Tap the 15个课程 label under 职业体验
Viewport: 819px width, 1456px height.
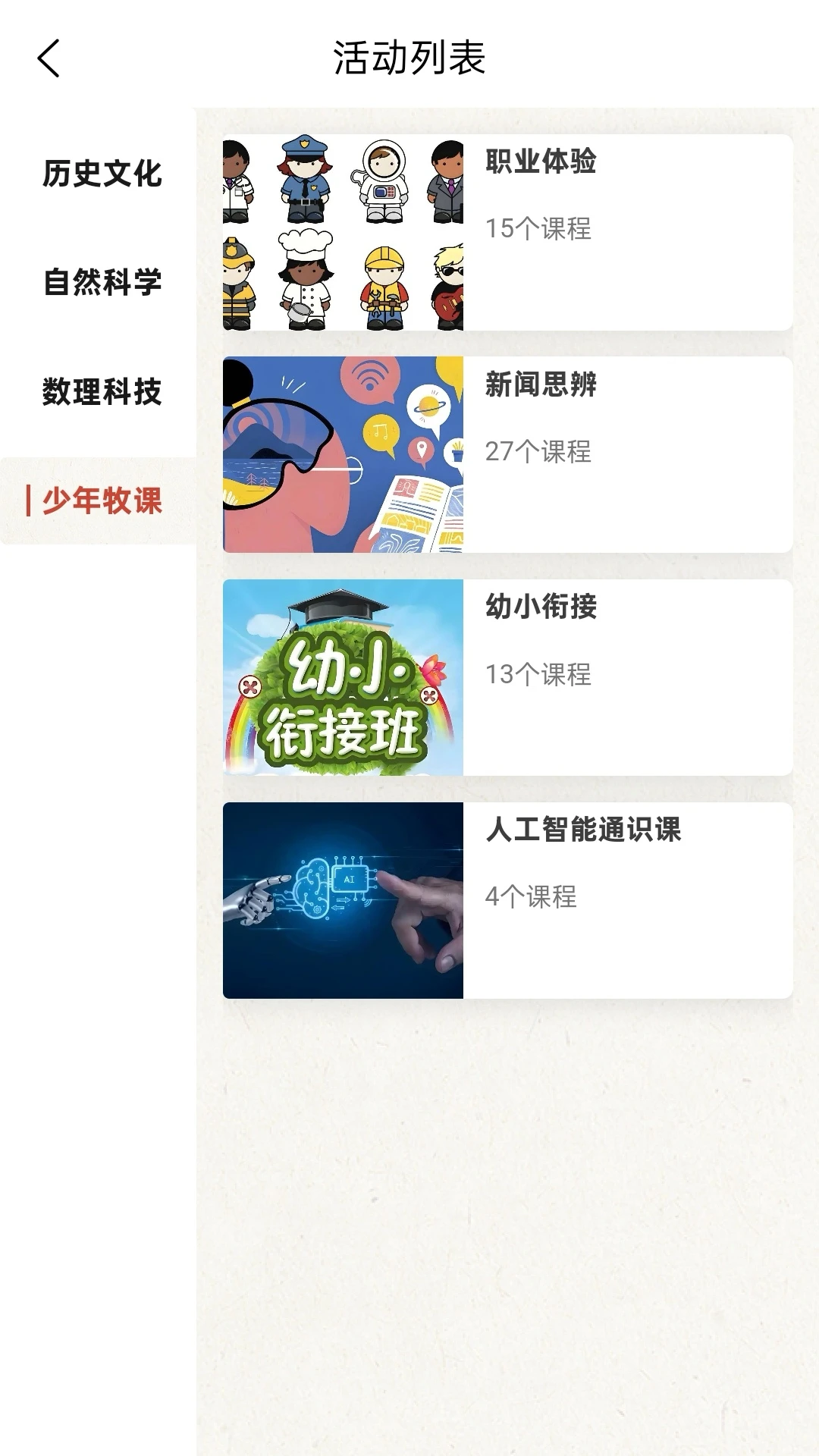pos(541,224)
